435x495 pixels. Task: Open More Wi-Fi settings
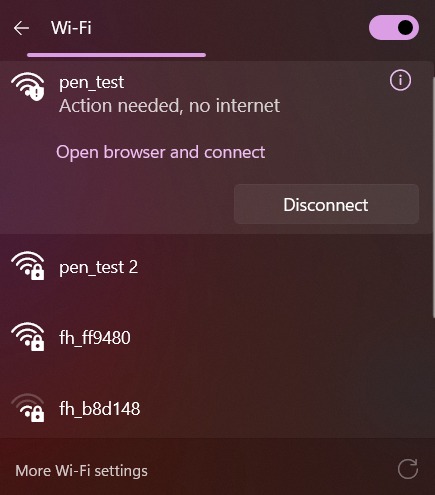click(81, 471)
